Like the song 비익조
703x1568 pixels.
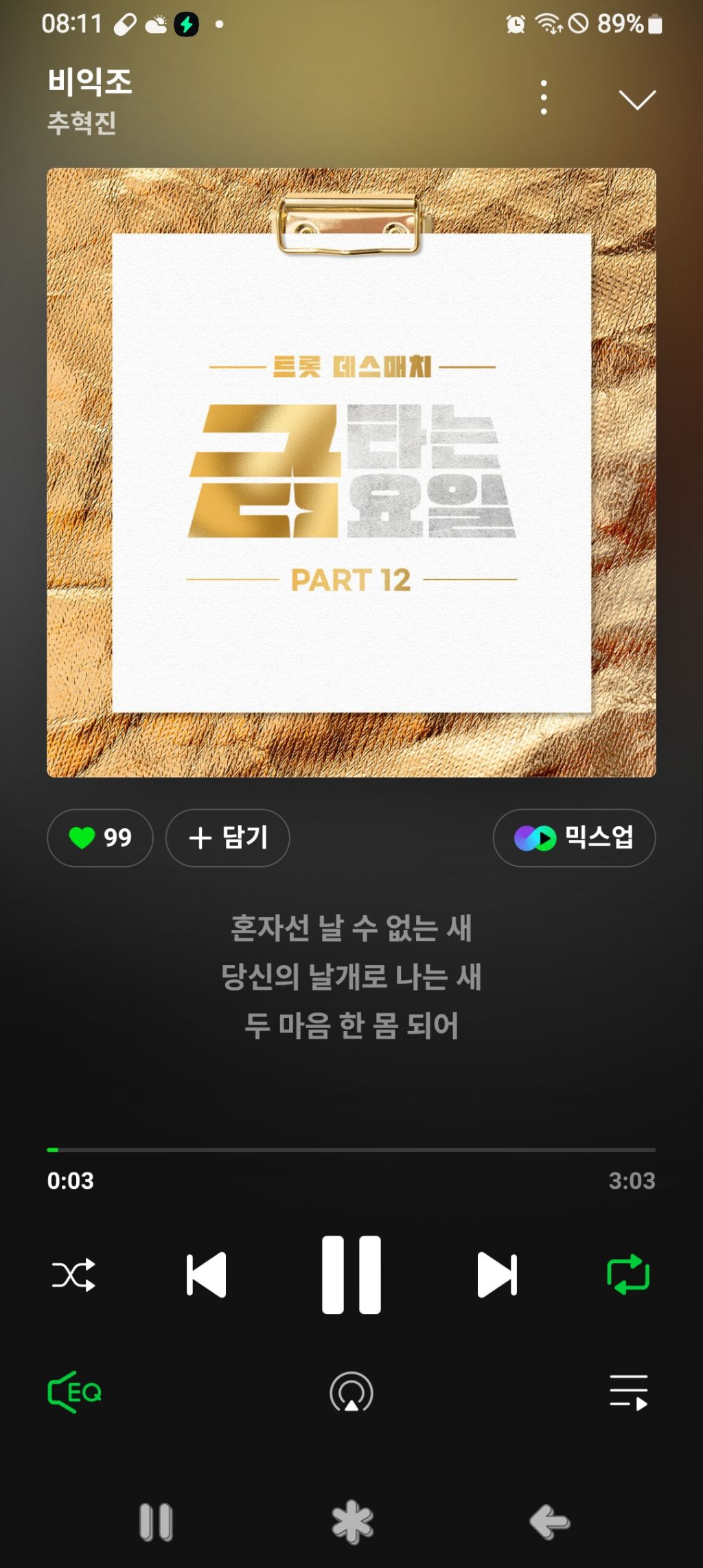pos(100,837)
